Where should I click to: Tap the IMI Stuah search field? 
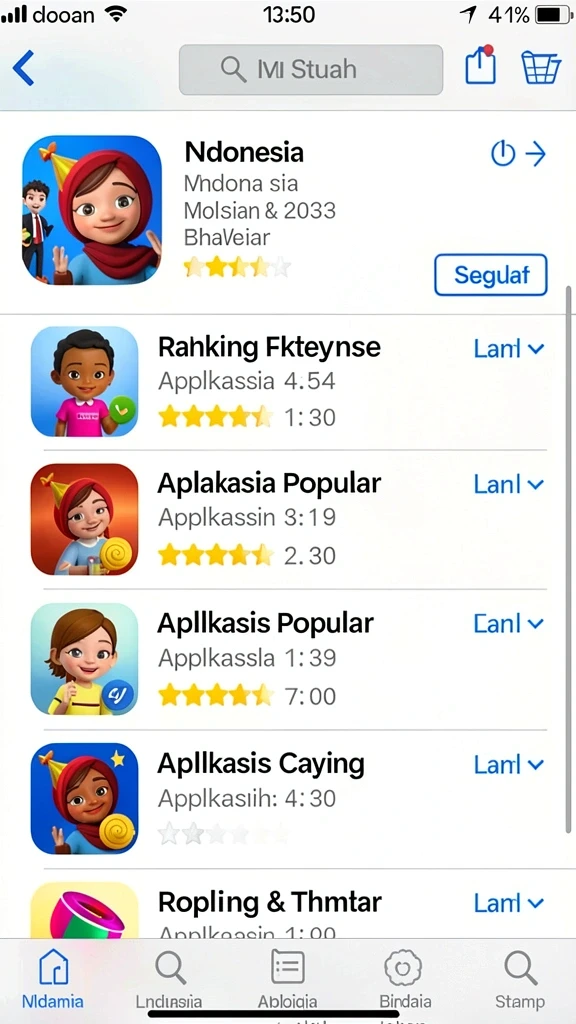(311, 69)
